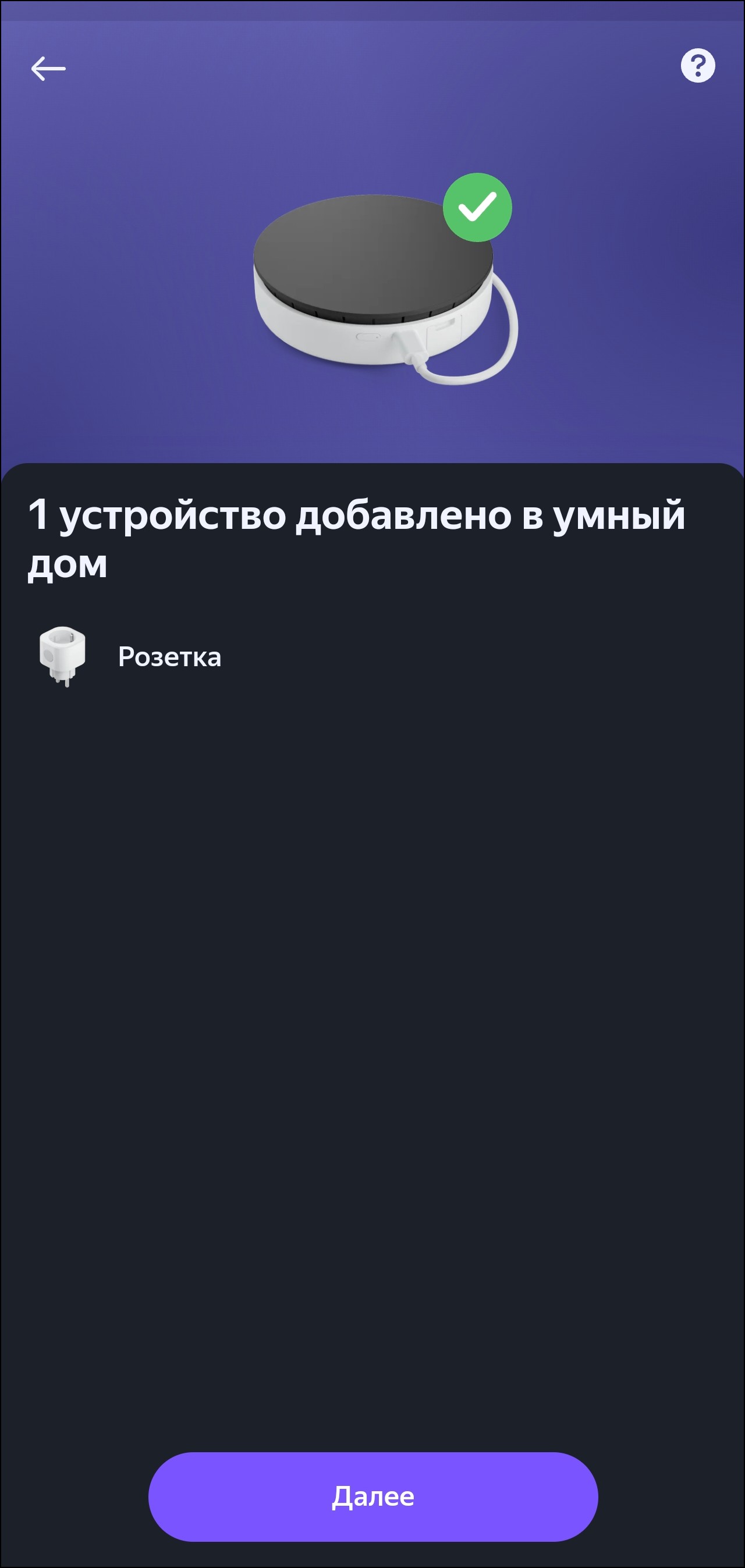
Task: Open the help question mark
Action: point(697,66)
